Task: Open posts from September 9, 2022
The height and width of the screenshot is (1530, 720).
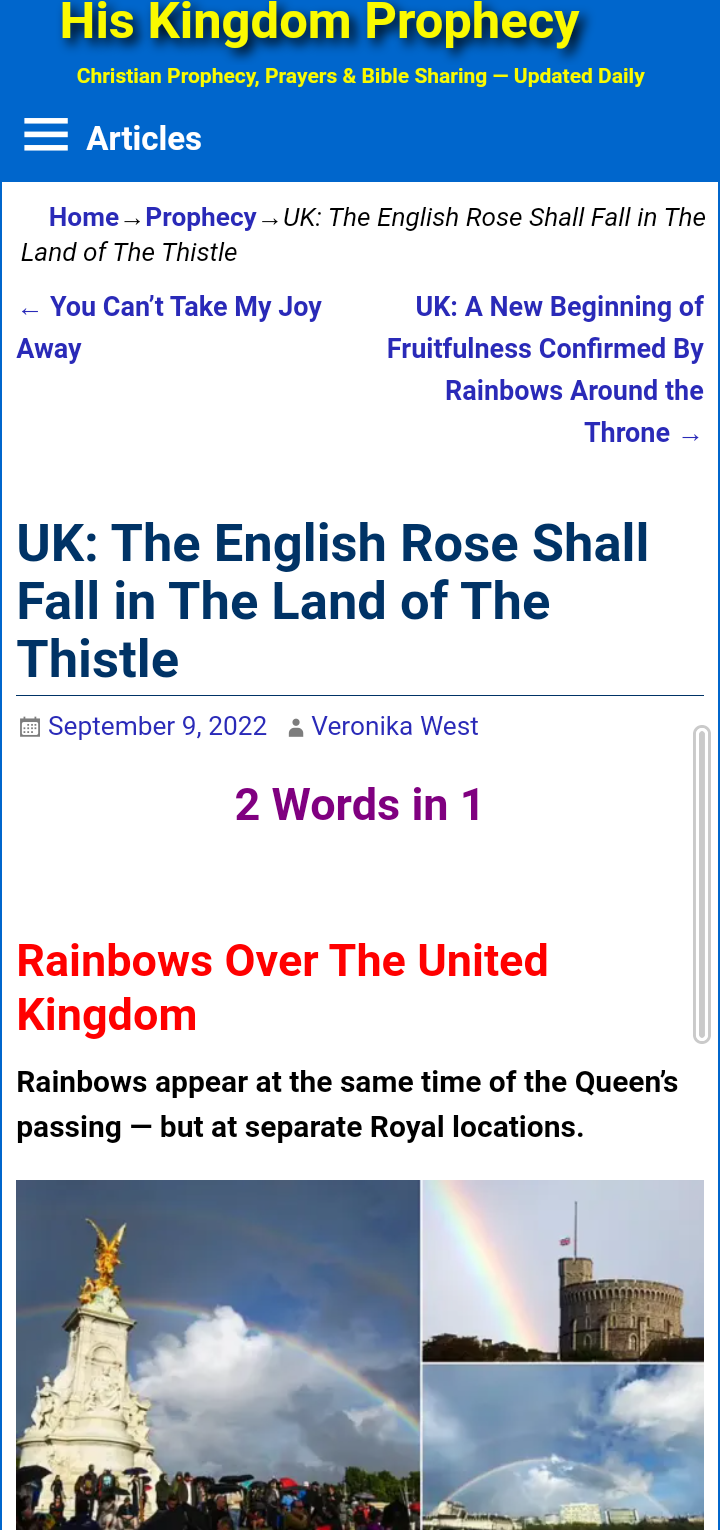Action: tap(157, 726)
